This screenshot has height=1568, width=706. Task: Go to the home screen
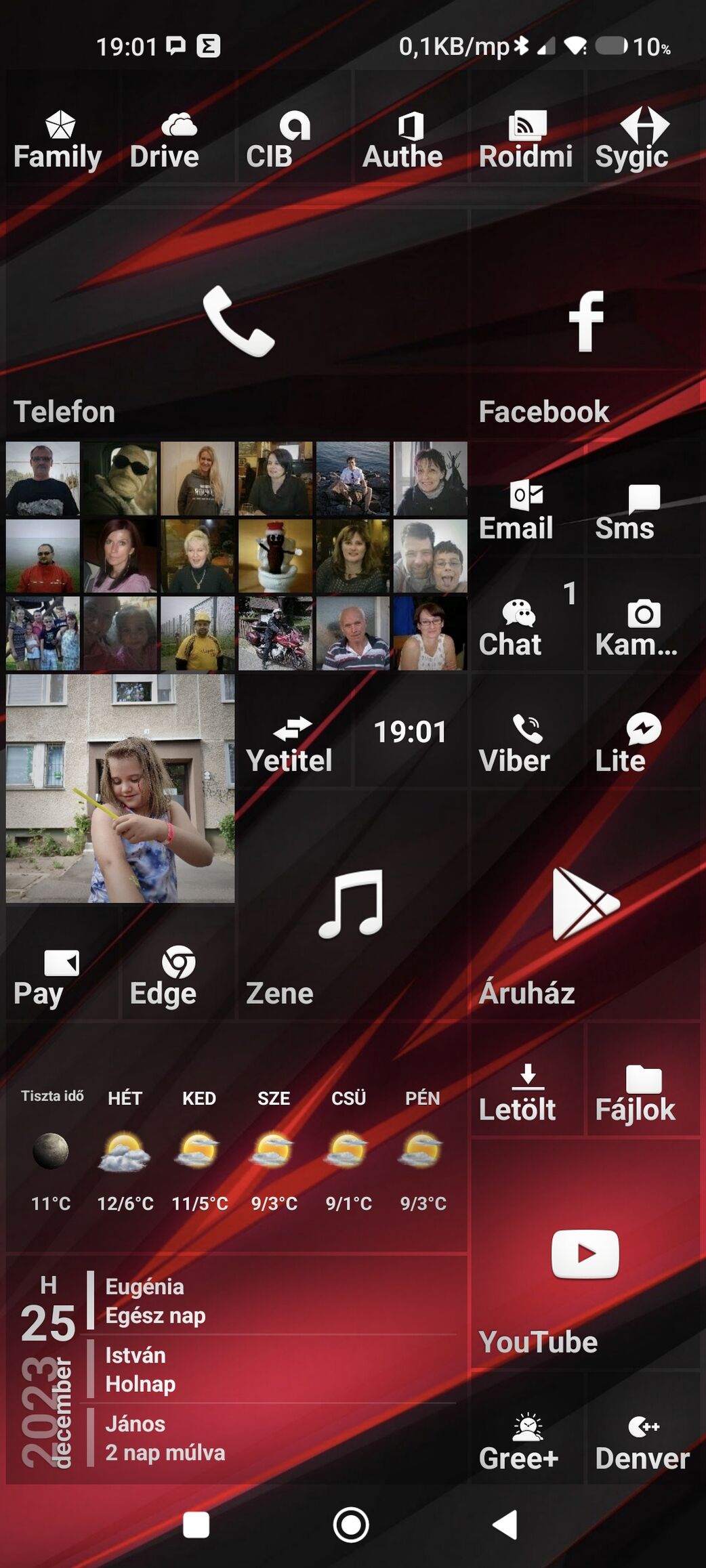(x=351, y=1525)
